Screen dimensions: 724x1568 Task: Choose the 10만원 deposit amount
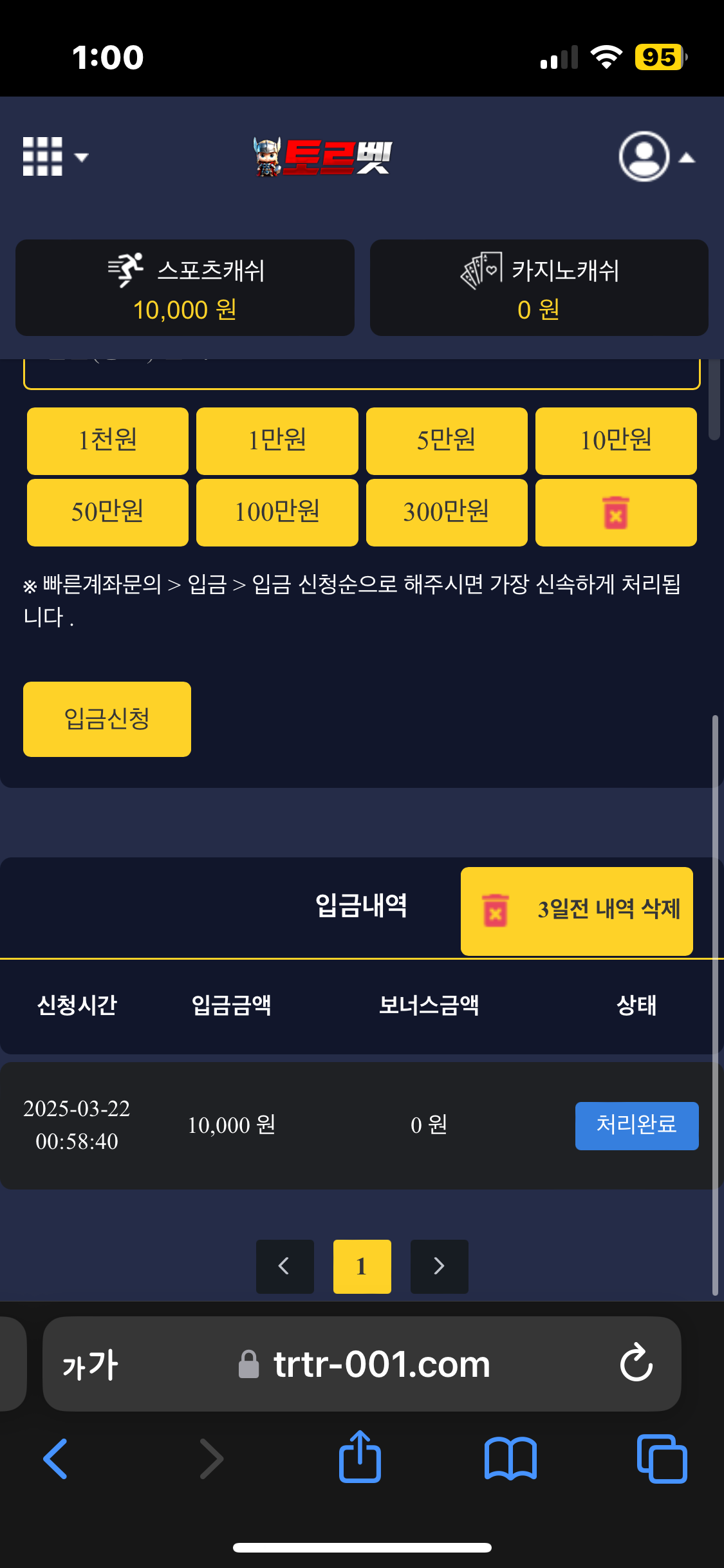click(x=616, y=441)
